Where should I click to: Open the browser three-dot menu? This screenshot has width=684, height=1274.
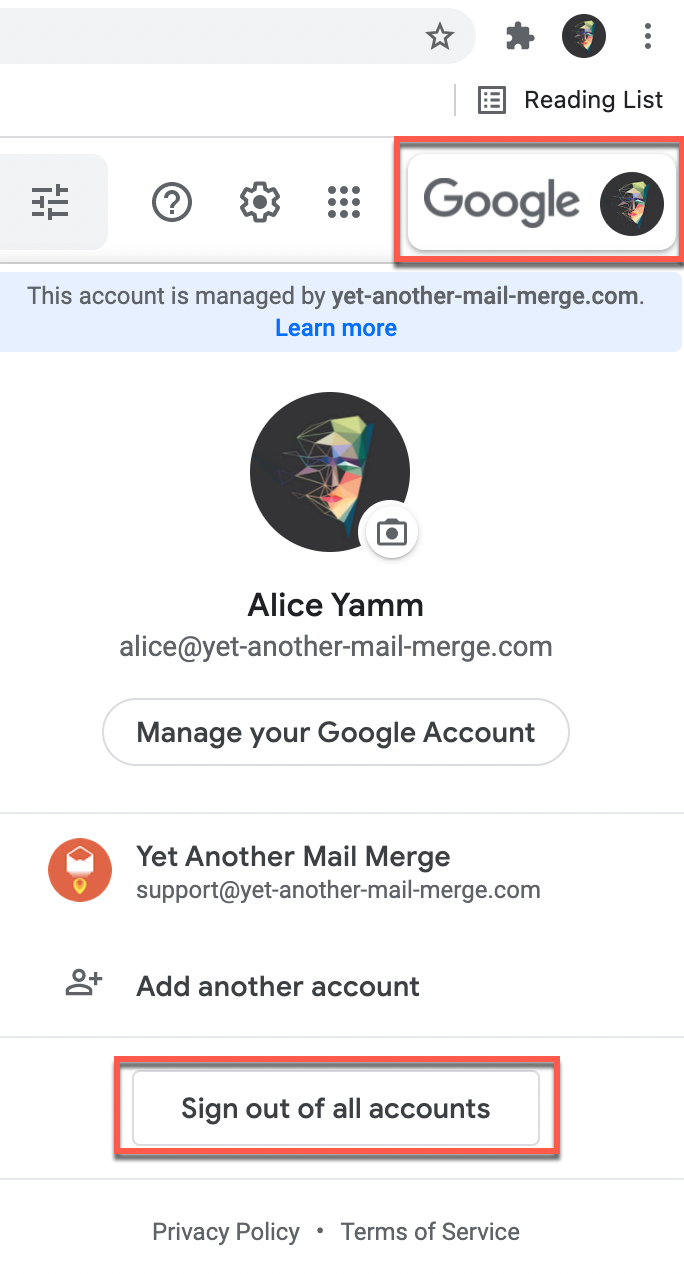648,38
